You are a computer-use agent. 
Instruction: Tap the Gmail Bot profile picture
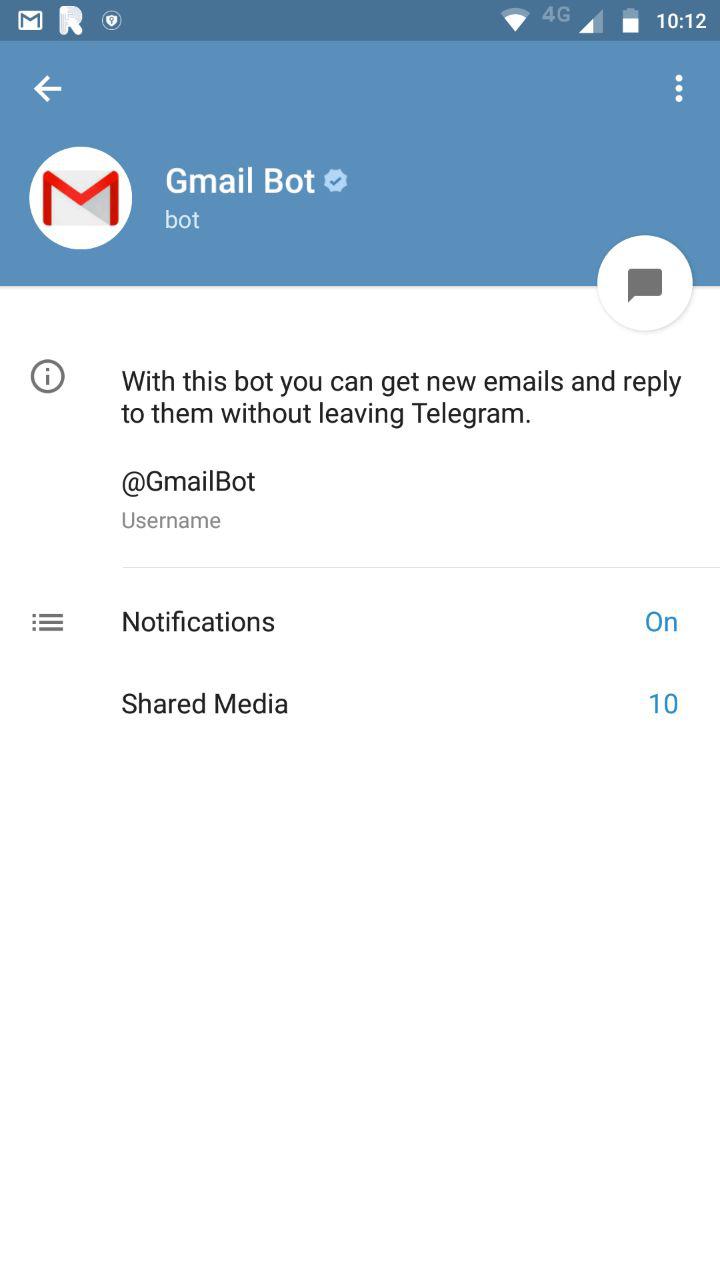pos(81,198)
